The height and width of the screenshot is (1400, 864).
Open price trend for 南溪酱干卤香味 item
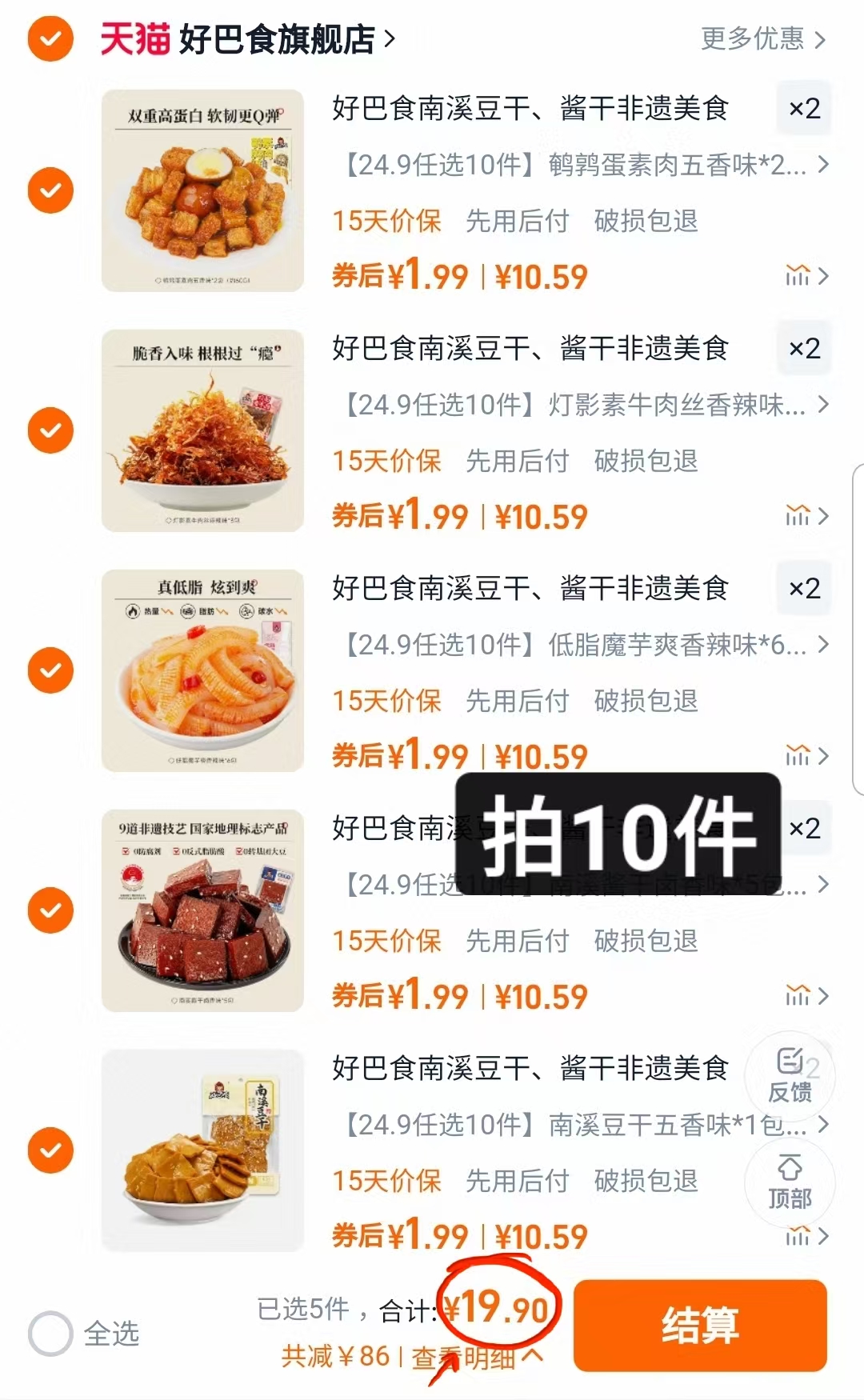(798, 995)
